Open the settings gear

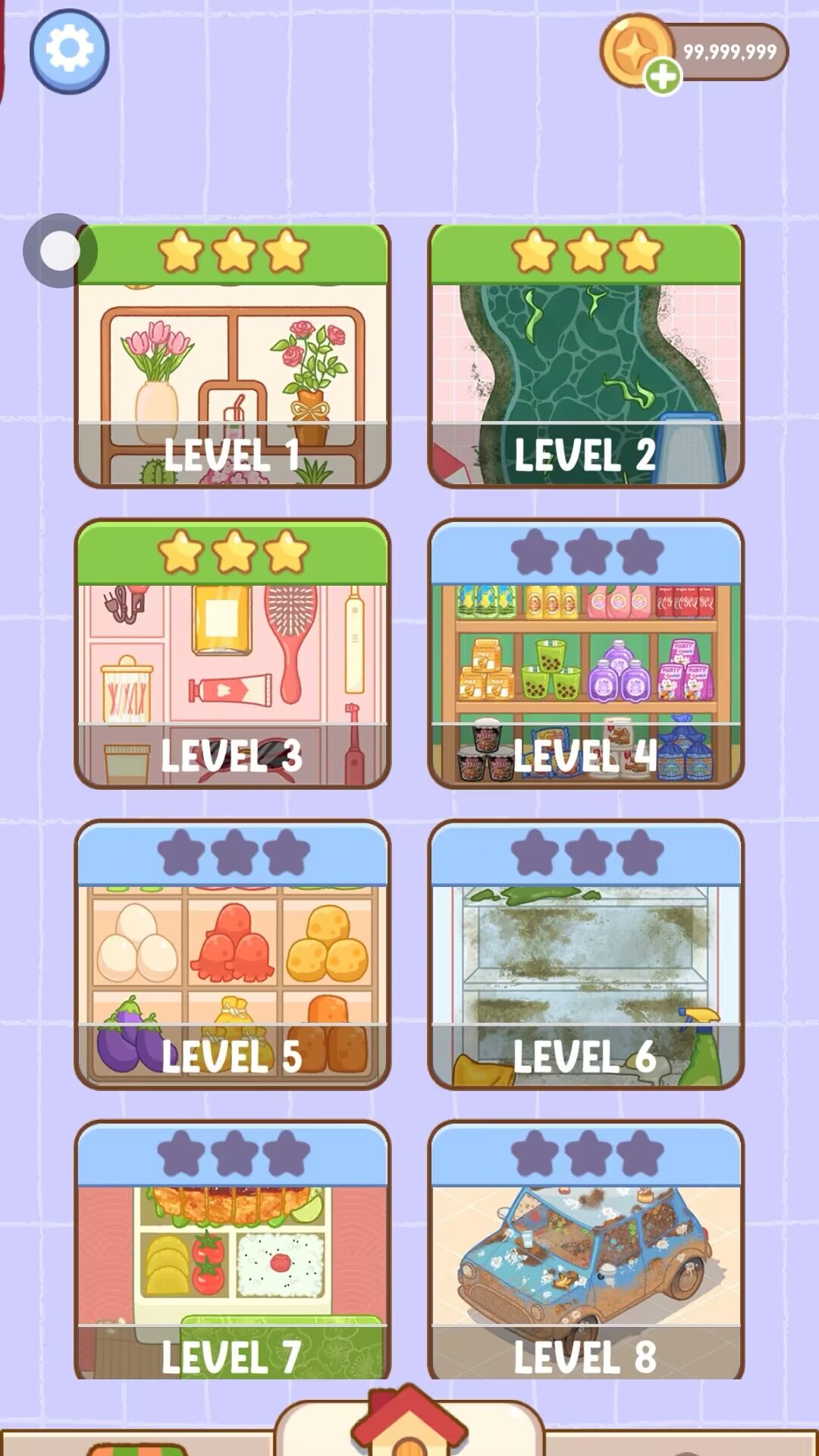click(69, 51)
